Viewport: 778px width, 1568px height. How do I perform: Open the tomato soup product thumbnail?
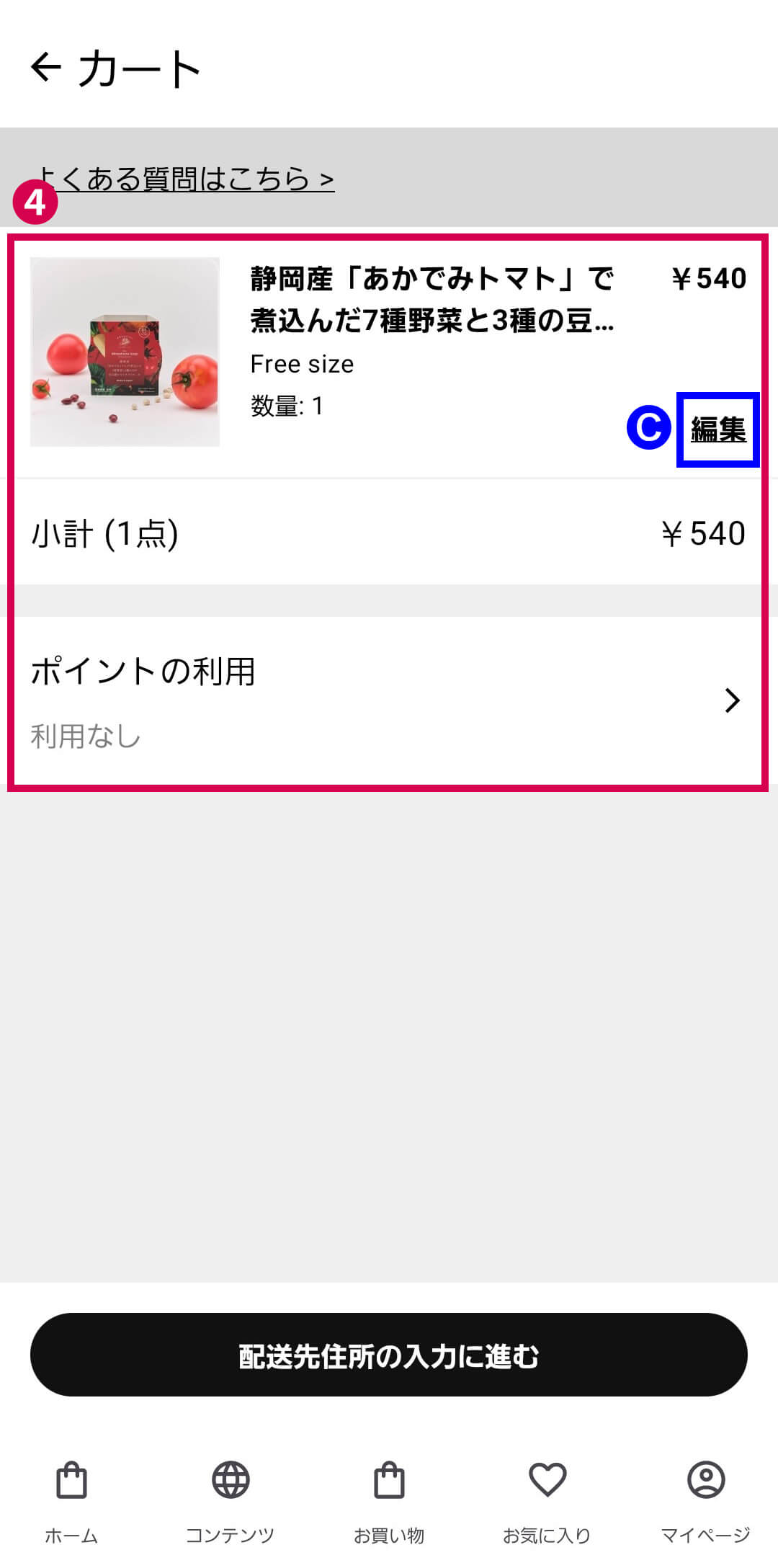coord(125,352)
